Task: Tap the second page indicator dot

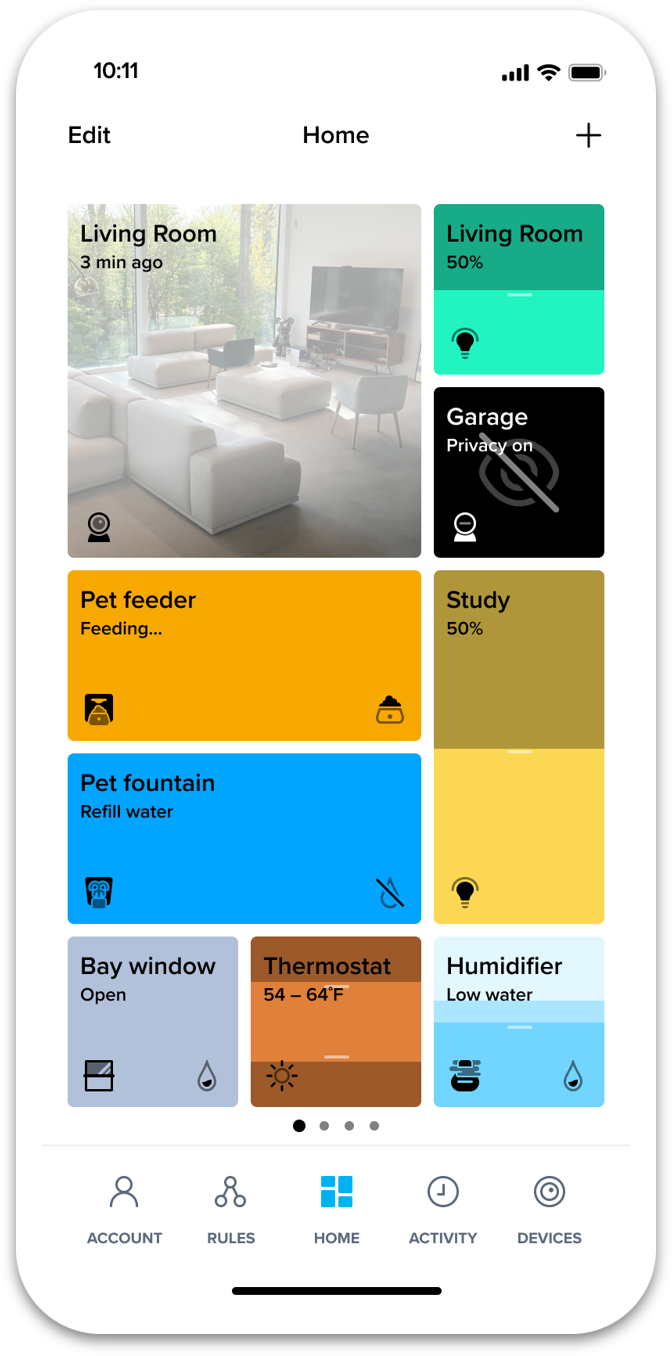Action: (x=324, y=1126)
